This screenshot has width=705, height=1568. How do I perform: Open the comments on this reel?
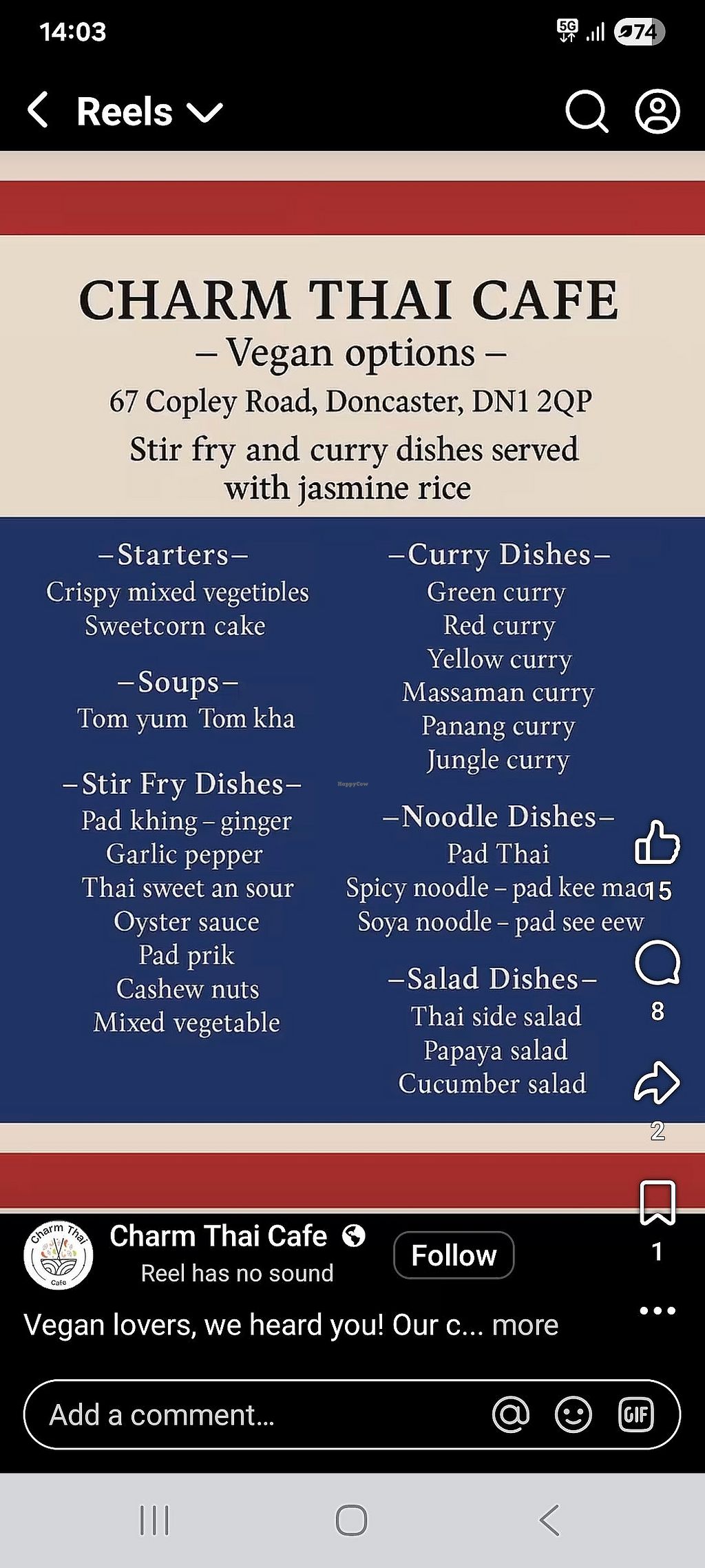(657, 962)
